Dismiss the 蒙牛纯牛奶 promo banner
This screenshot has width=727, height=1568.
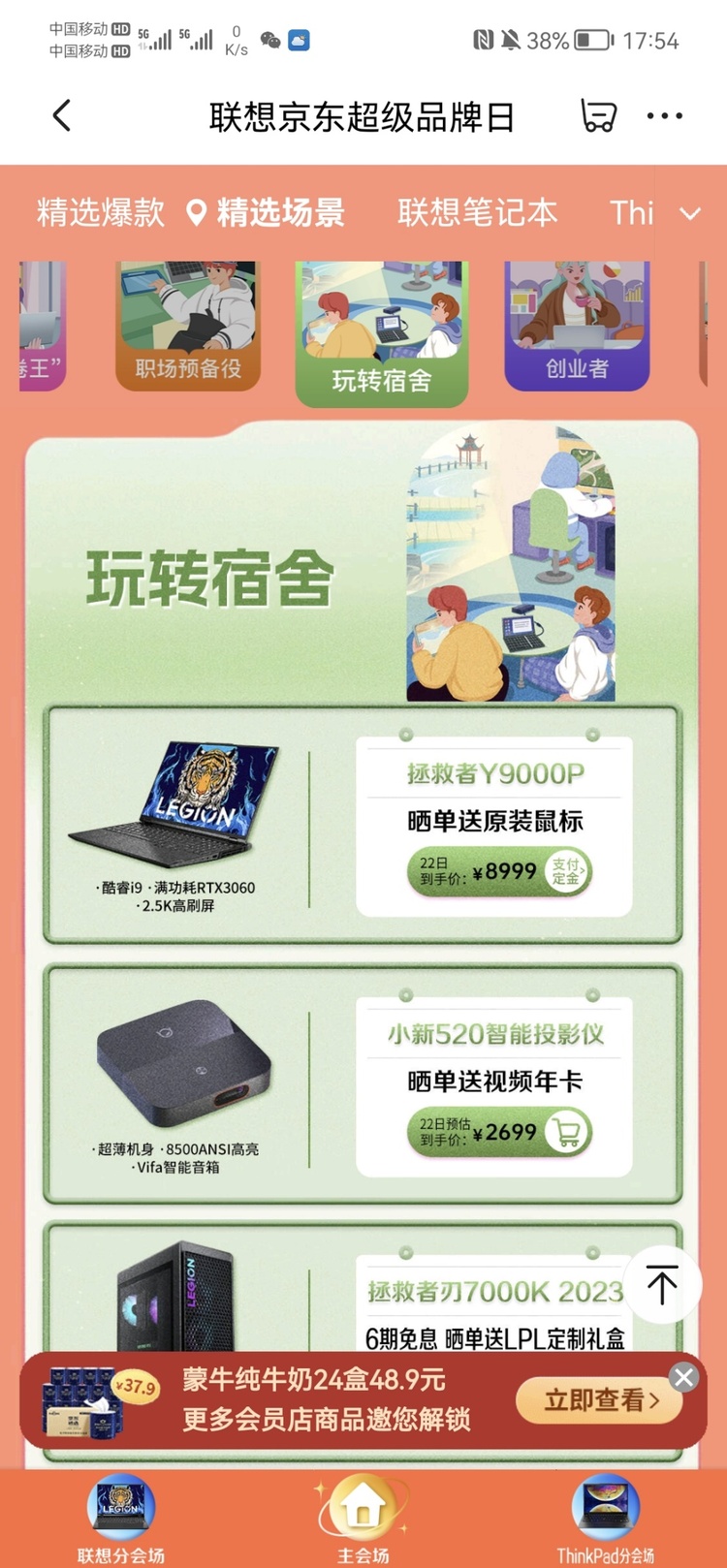(x=683, y=1376)
